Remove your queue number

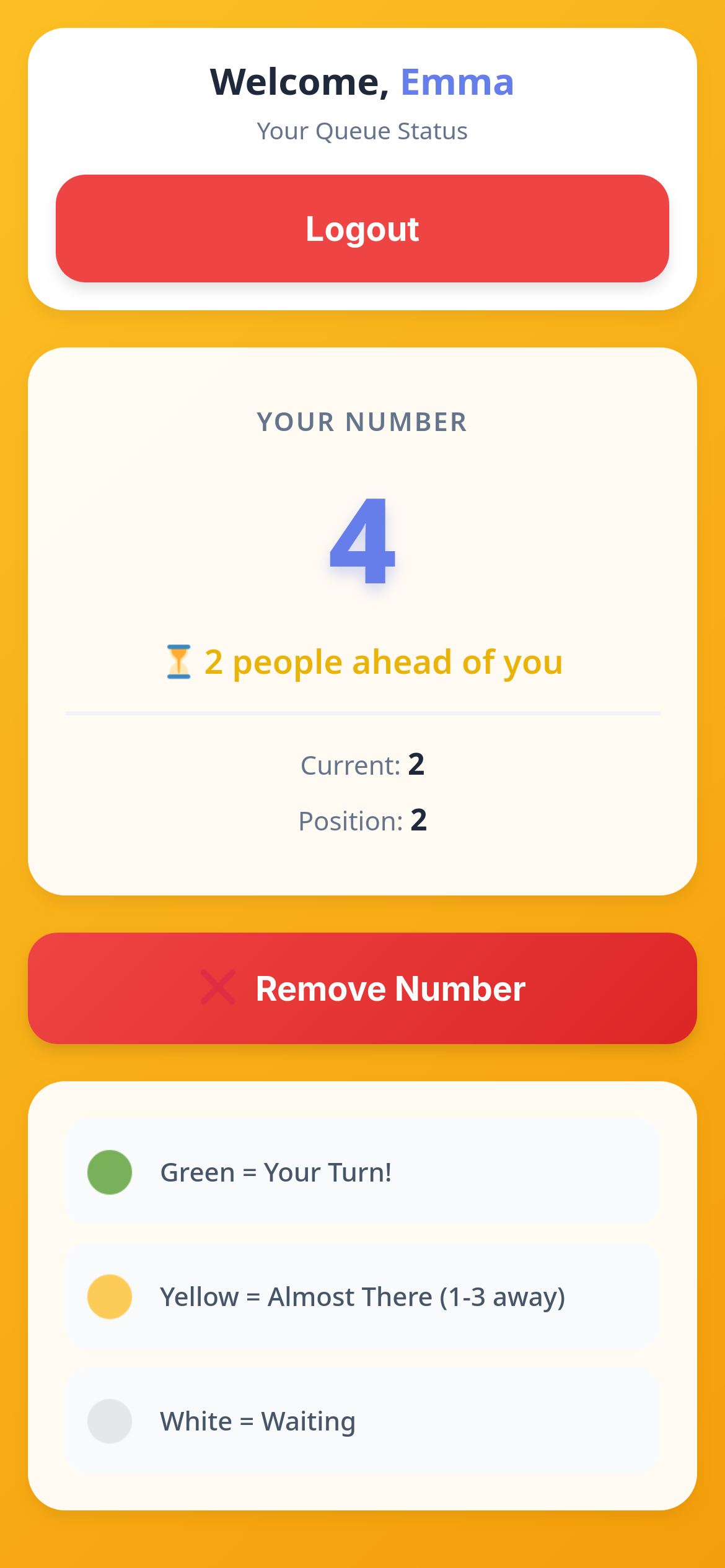point(362,988)
